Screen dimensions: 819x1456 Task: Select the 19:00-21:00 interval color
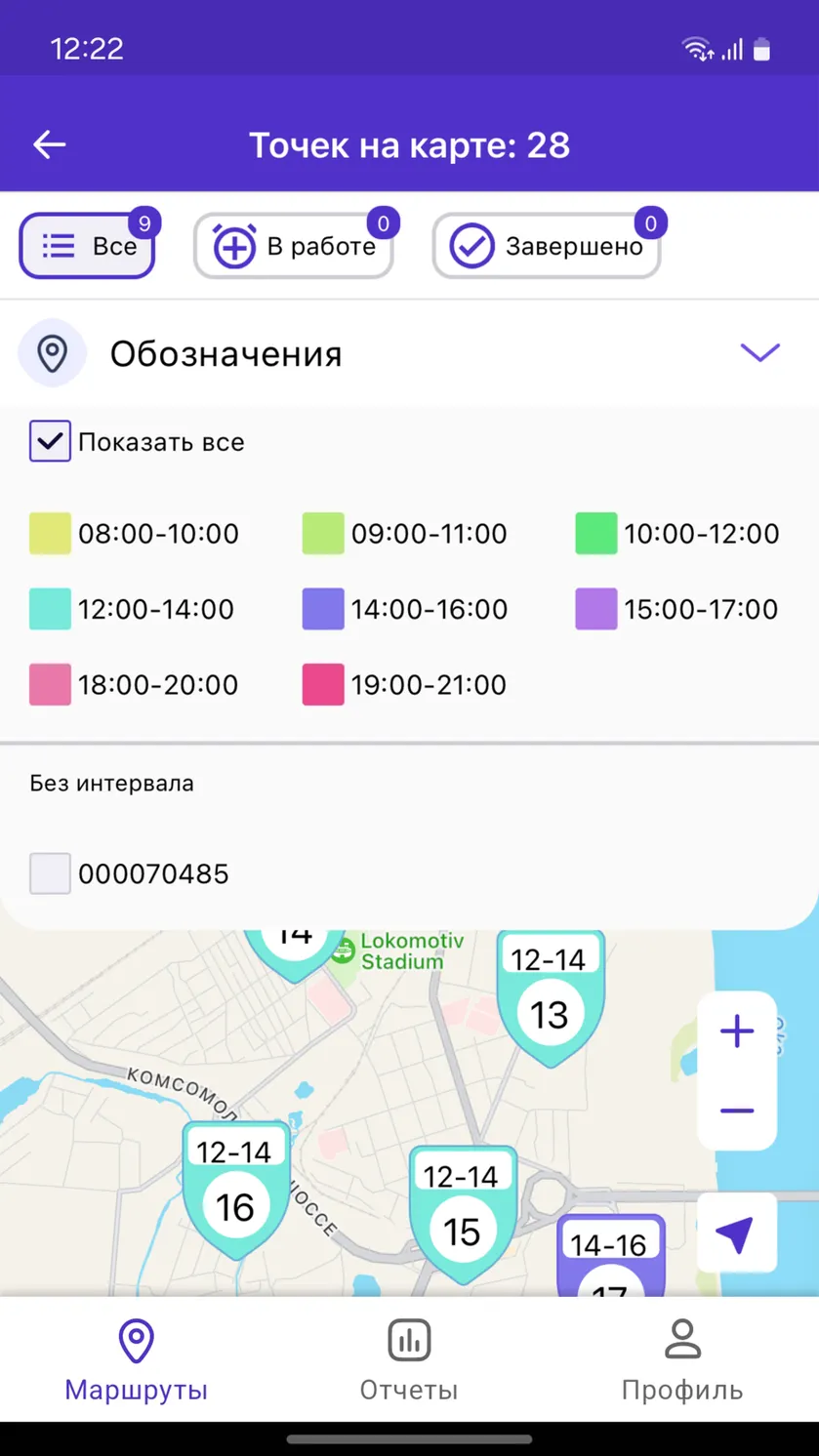[323, 684]
